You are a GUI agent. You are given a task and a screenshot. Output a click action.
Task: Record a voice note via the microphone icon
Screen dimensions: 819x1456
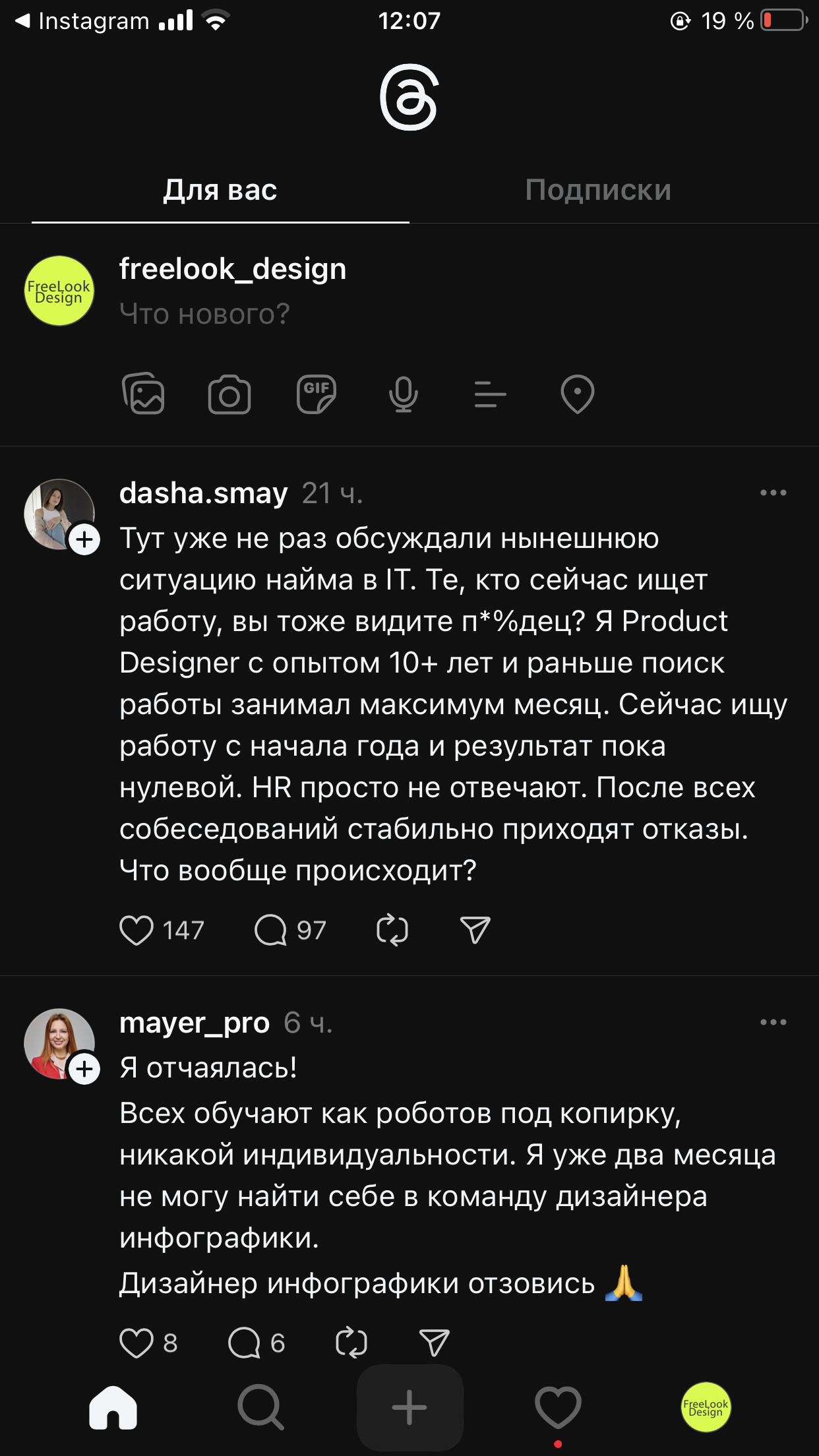[x=403, y=394]
